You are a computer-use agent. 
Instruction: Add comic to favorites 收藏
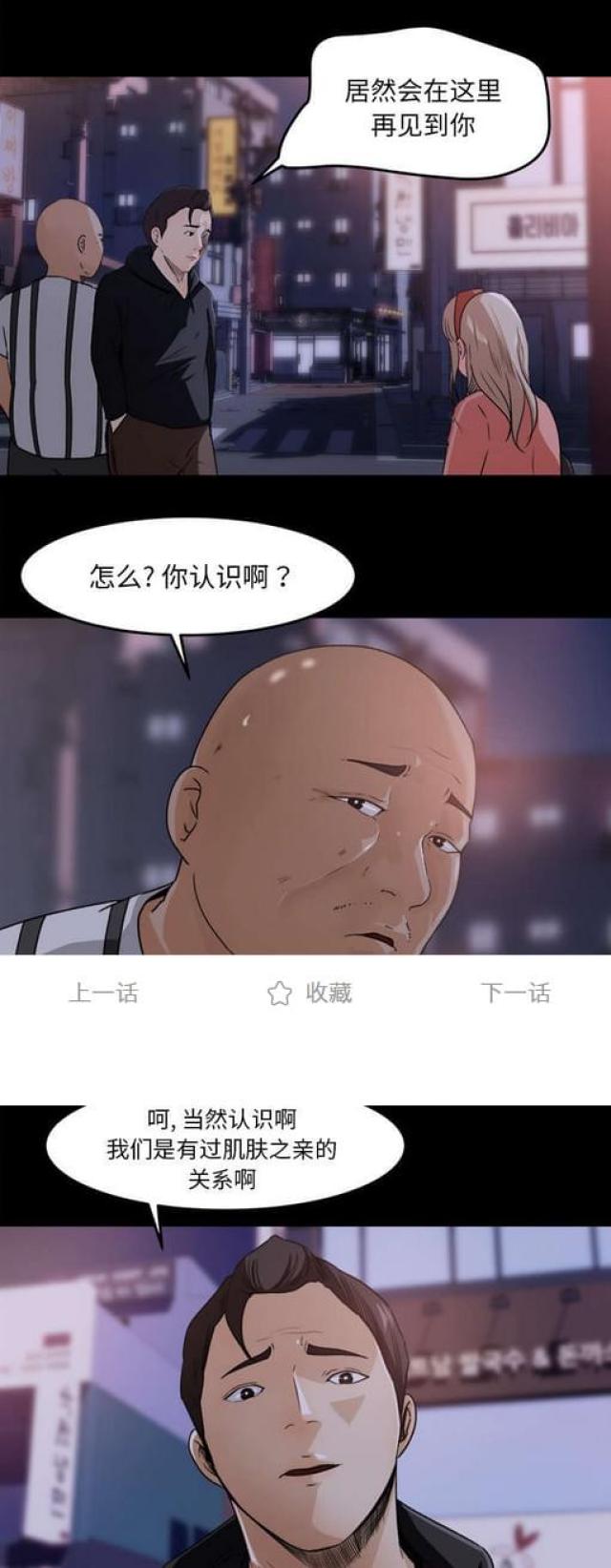[309, 993]
